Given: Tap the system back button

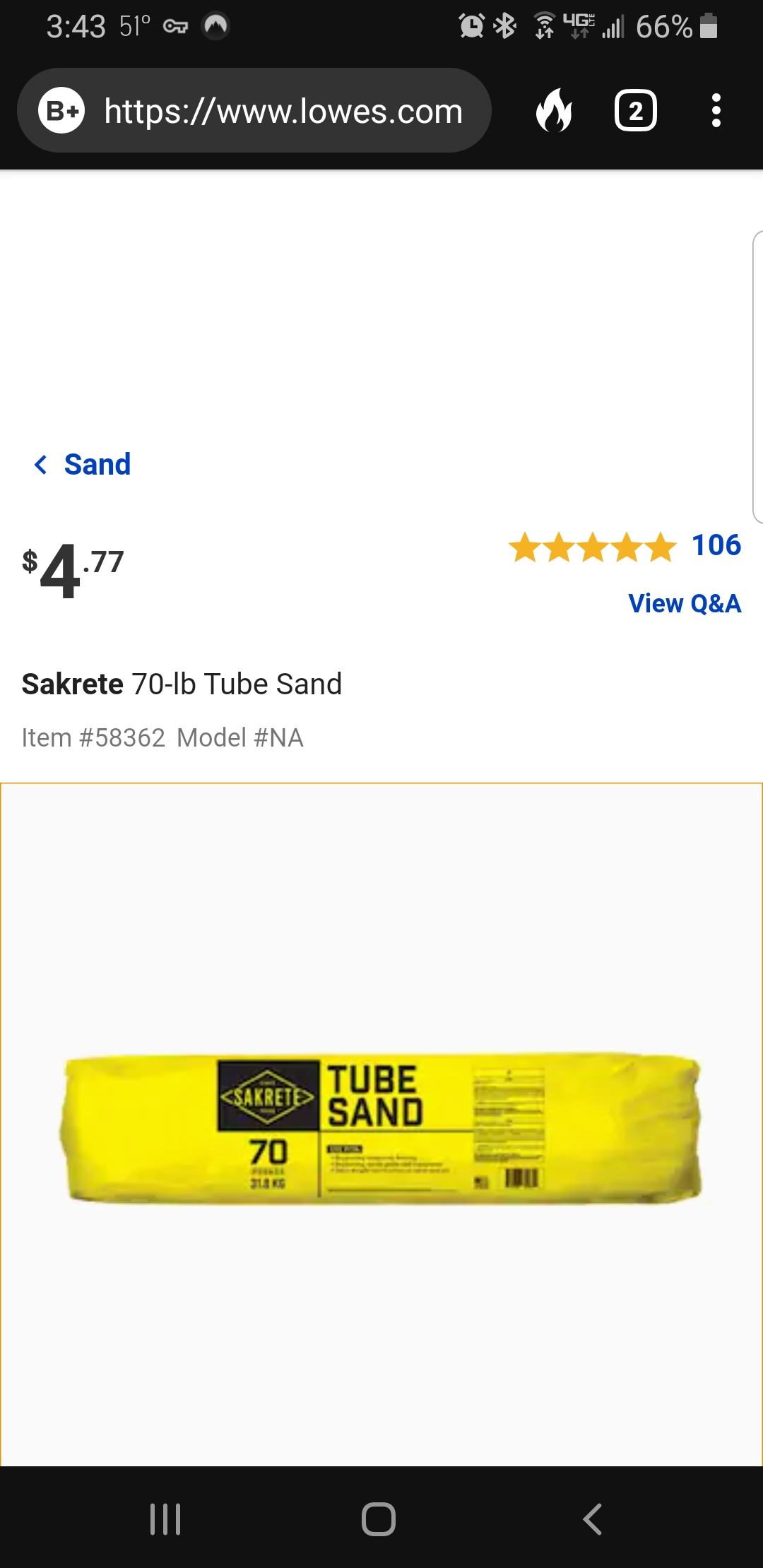Looking at the screenshot, I should click(x=592, y=1519).
